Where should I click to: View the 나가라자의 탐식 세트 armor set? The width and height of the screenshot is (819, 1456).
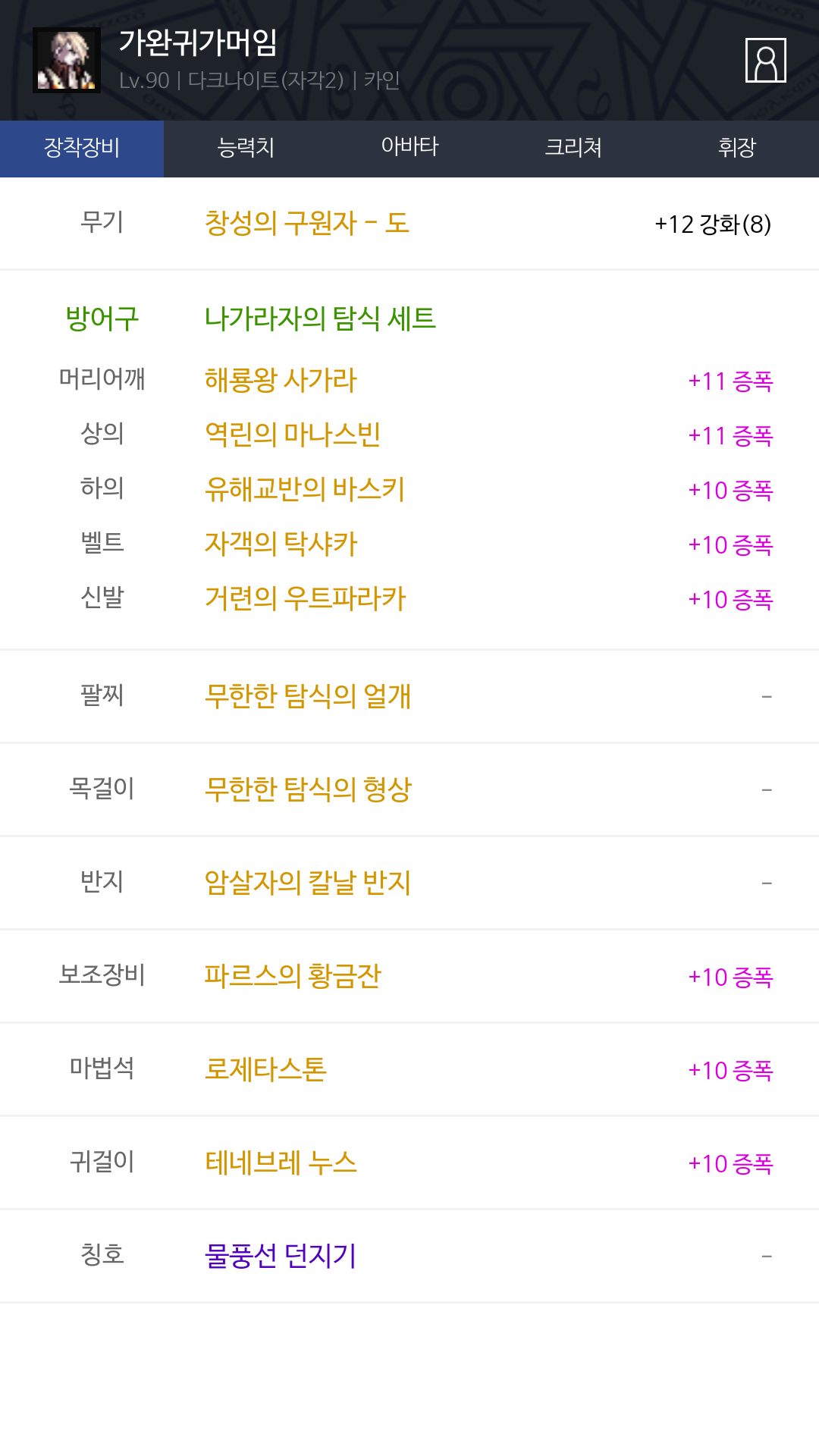click(320, 318)
